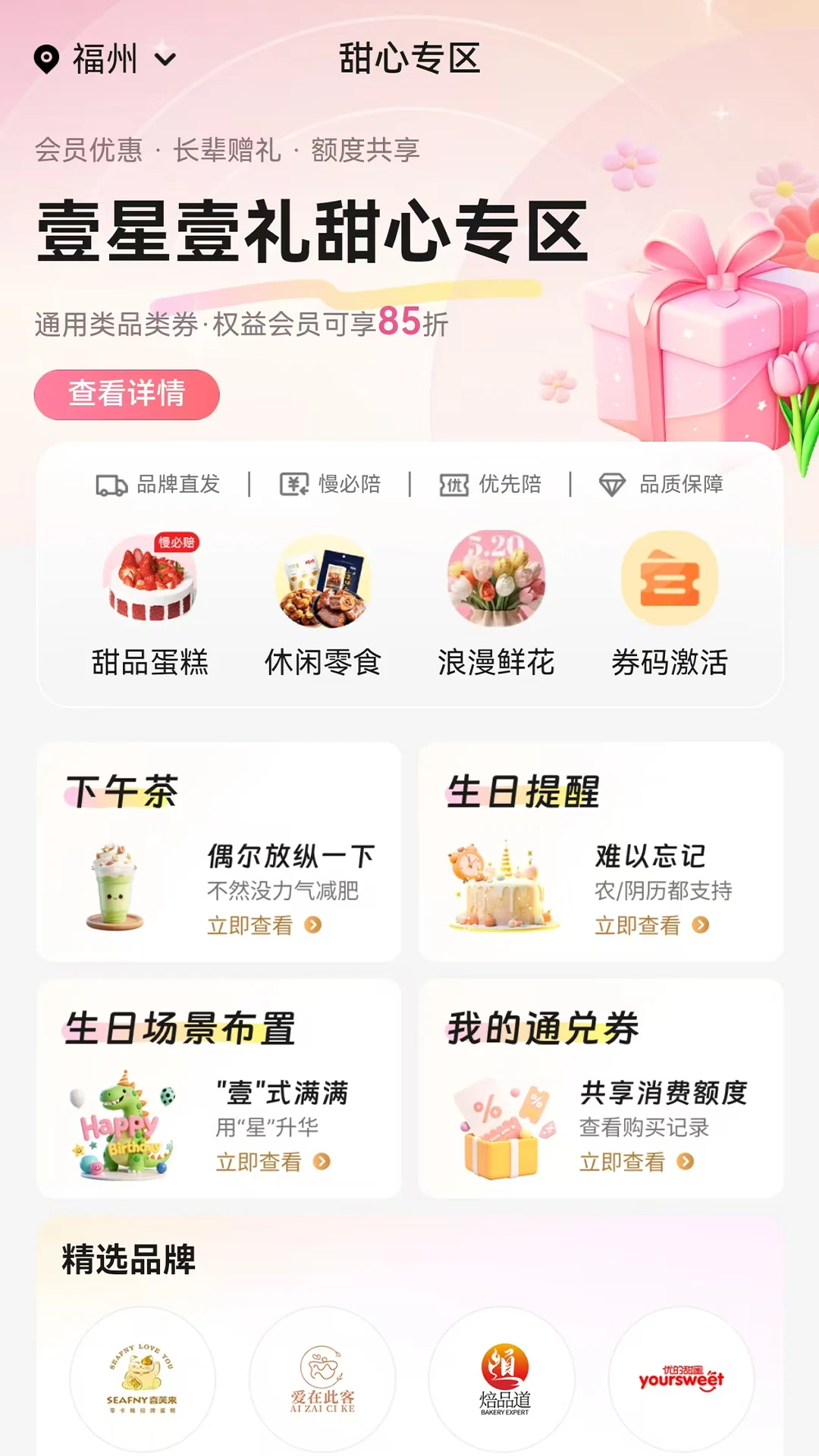819x1456 pixels.
Task: Open the 爱在此客 brand page
Action: click(322, 1380)
